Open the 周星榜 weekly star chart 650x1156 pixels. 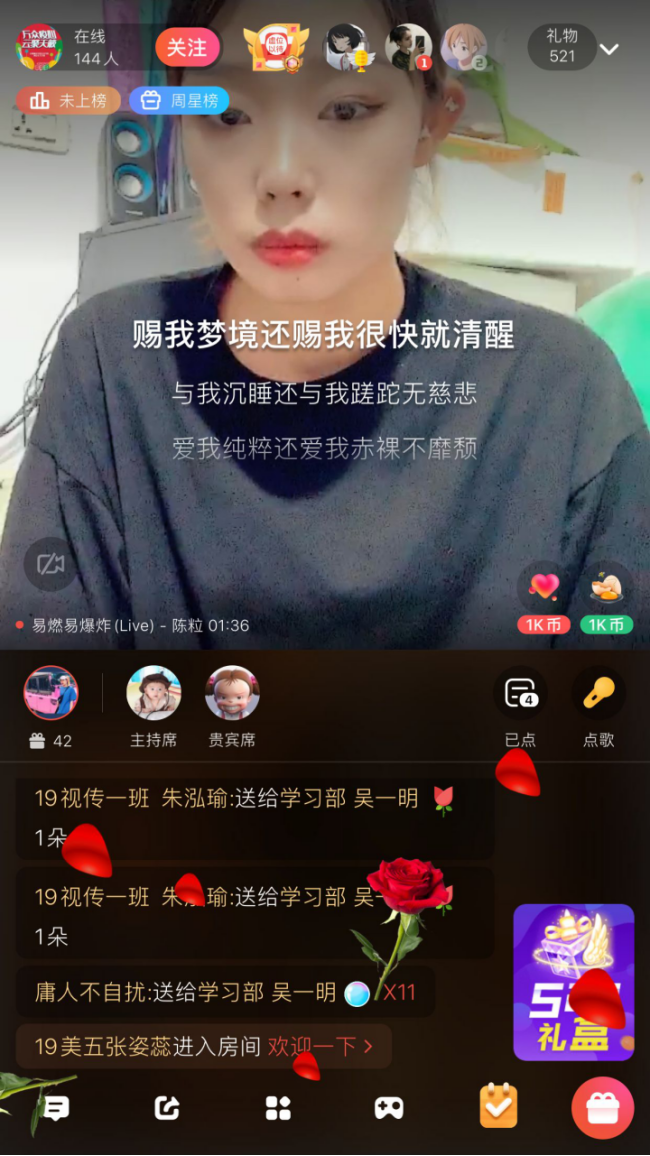coord(179,100)
